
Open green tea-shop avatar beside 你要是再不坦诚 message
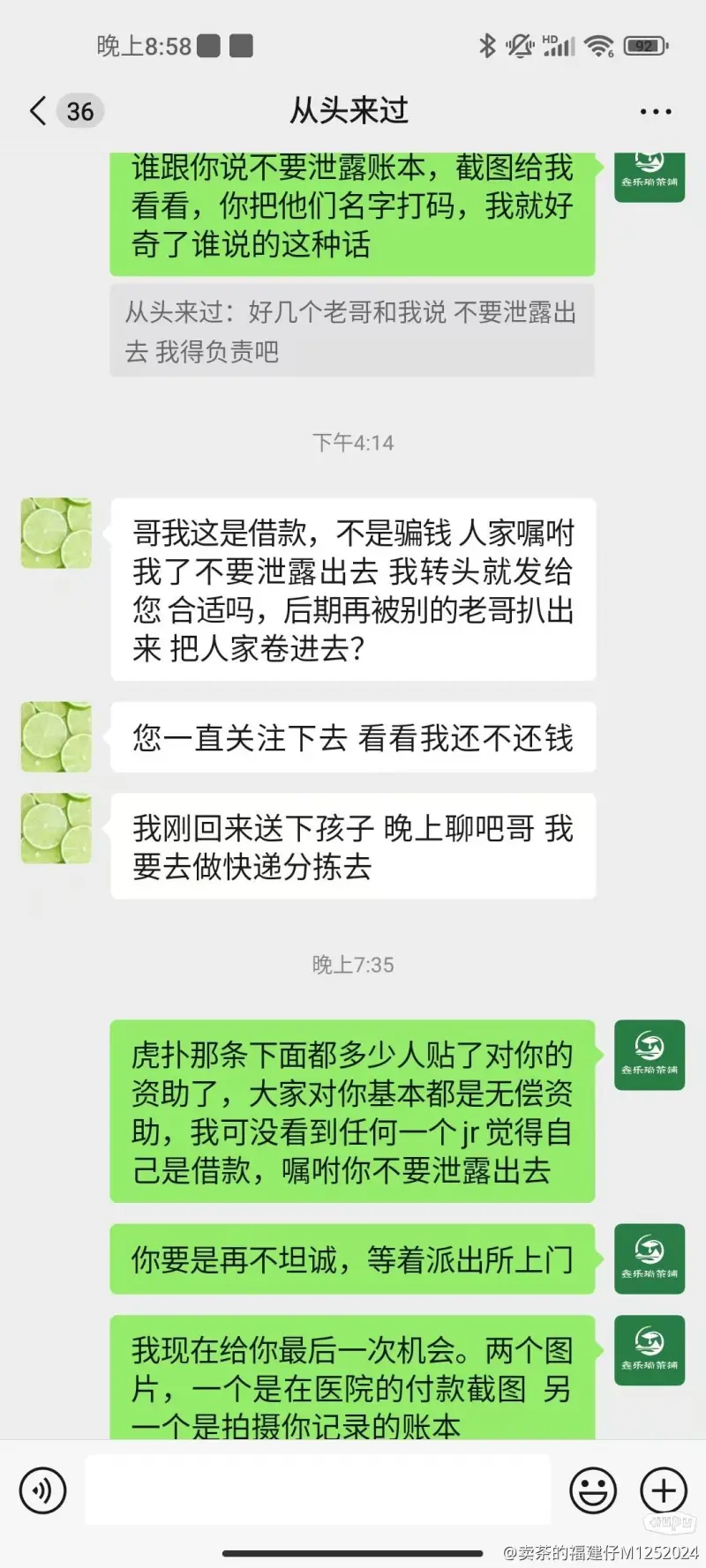click(650, 1258)
